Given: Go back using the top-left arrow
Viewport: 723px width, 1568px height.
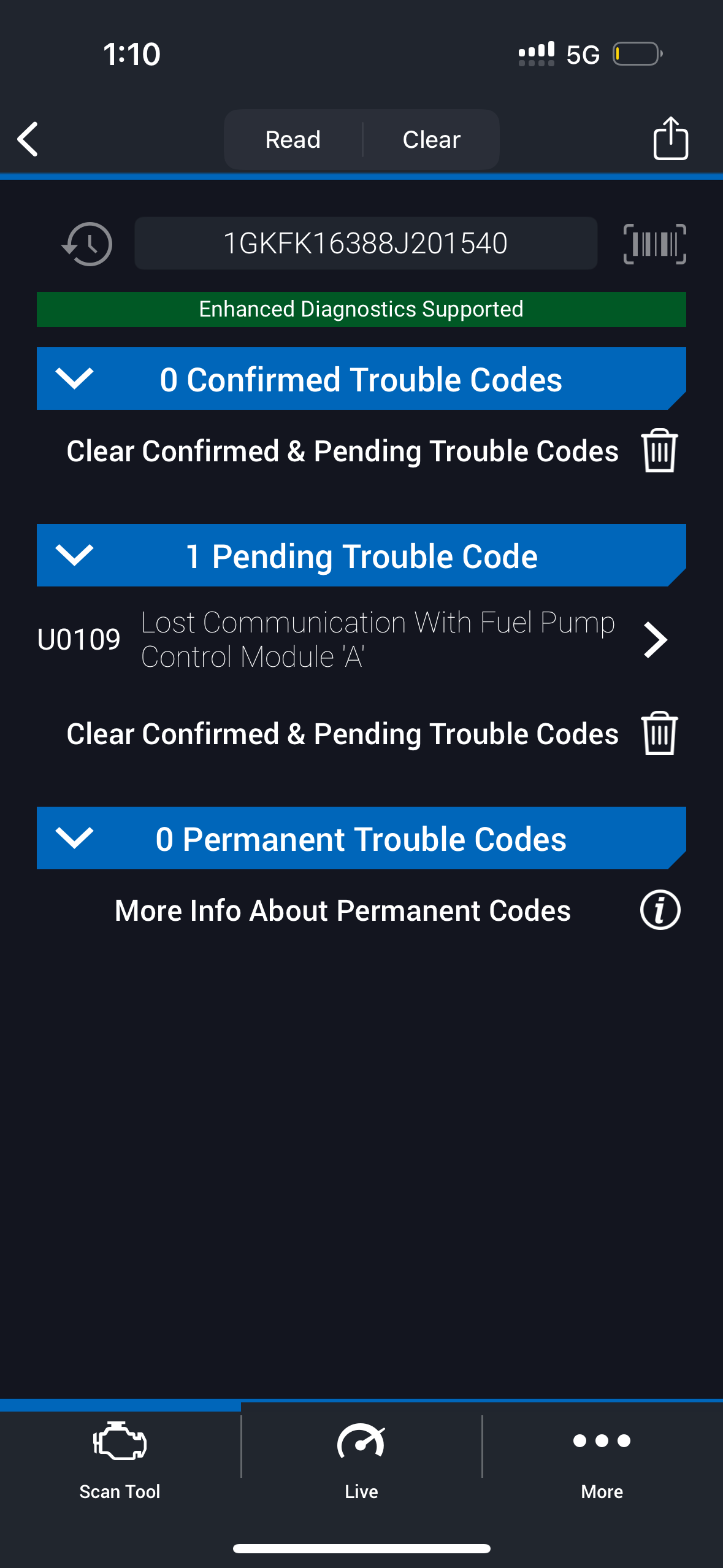Looking at the screenshot, I should coord(28,139).
